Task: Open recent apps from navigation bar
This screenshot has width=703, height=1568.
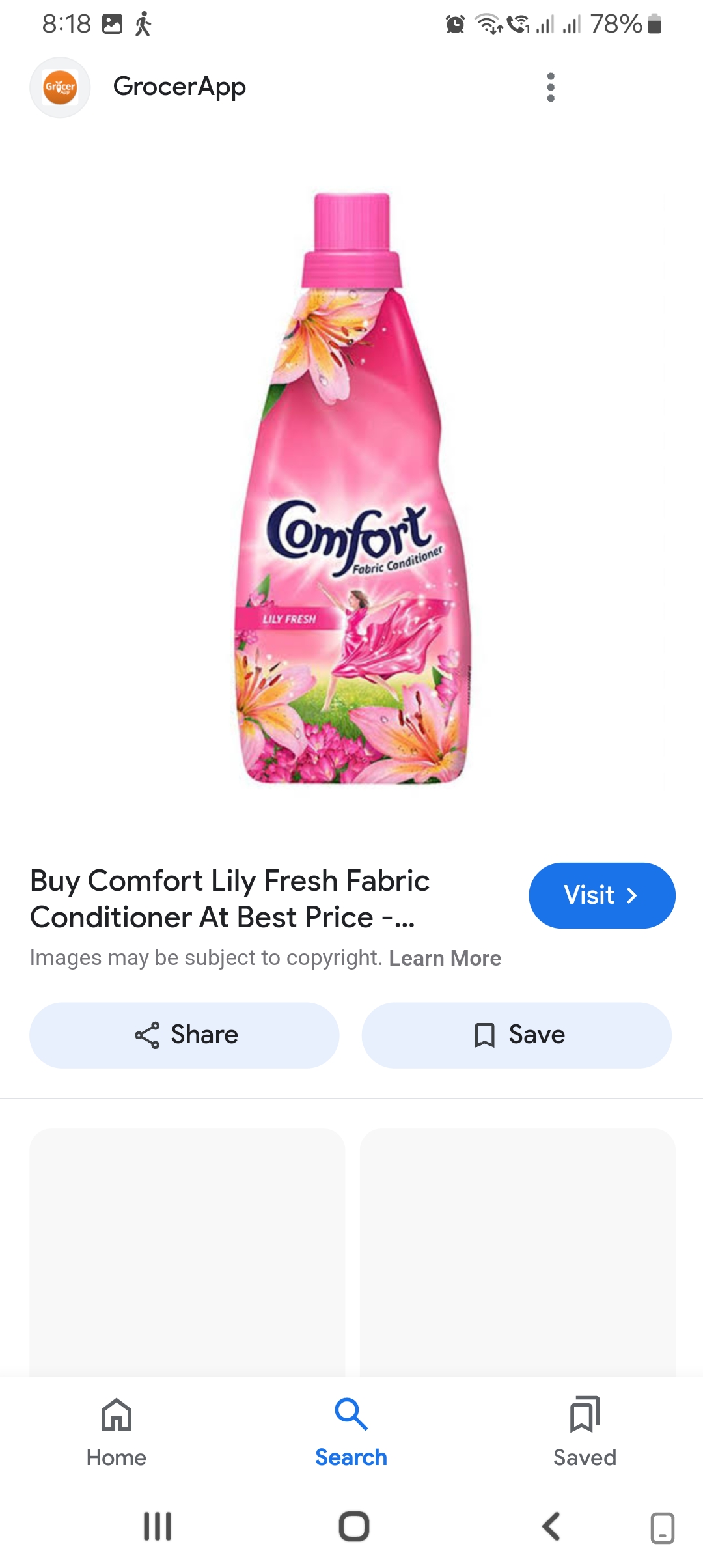Action: [x=158, y=1526]
